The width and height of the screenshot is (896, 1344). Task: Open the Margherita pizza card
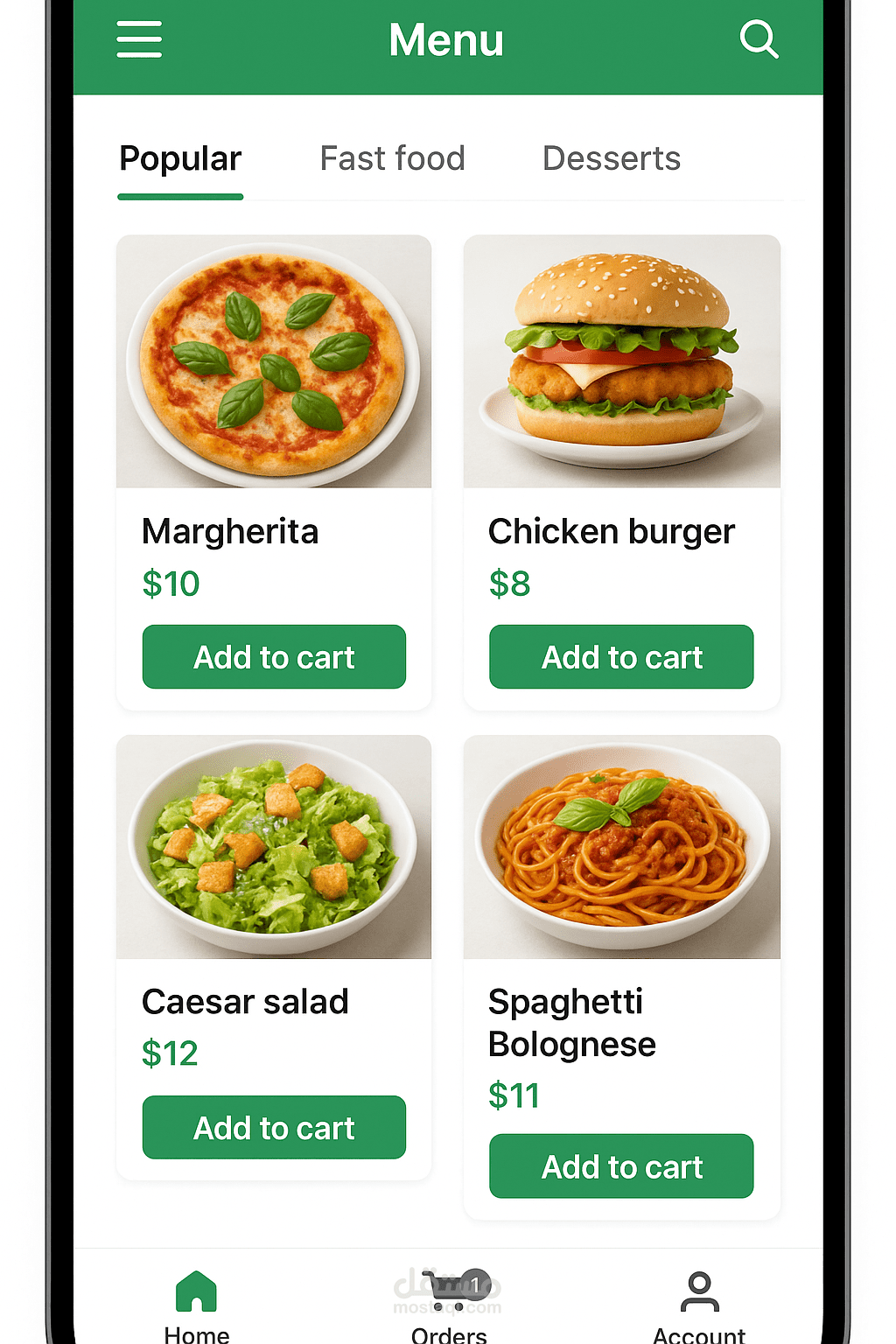coord(274,361)
